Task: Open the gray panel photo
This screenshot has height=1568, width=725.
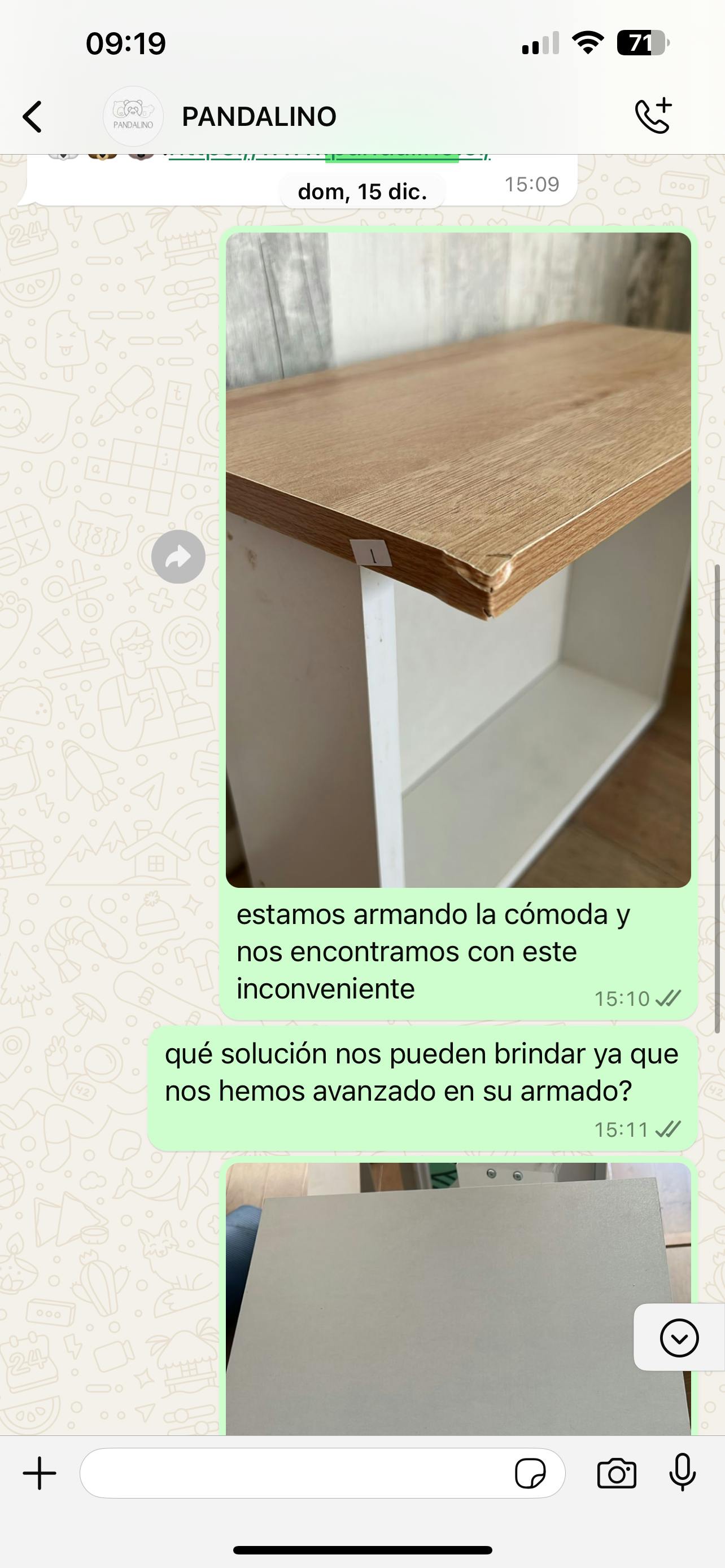Action: coord(458,1303)
